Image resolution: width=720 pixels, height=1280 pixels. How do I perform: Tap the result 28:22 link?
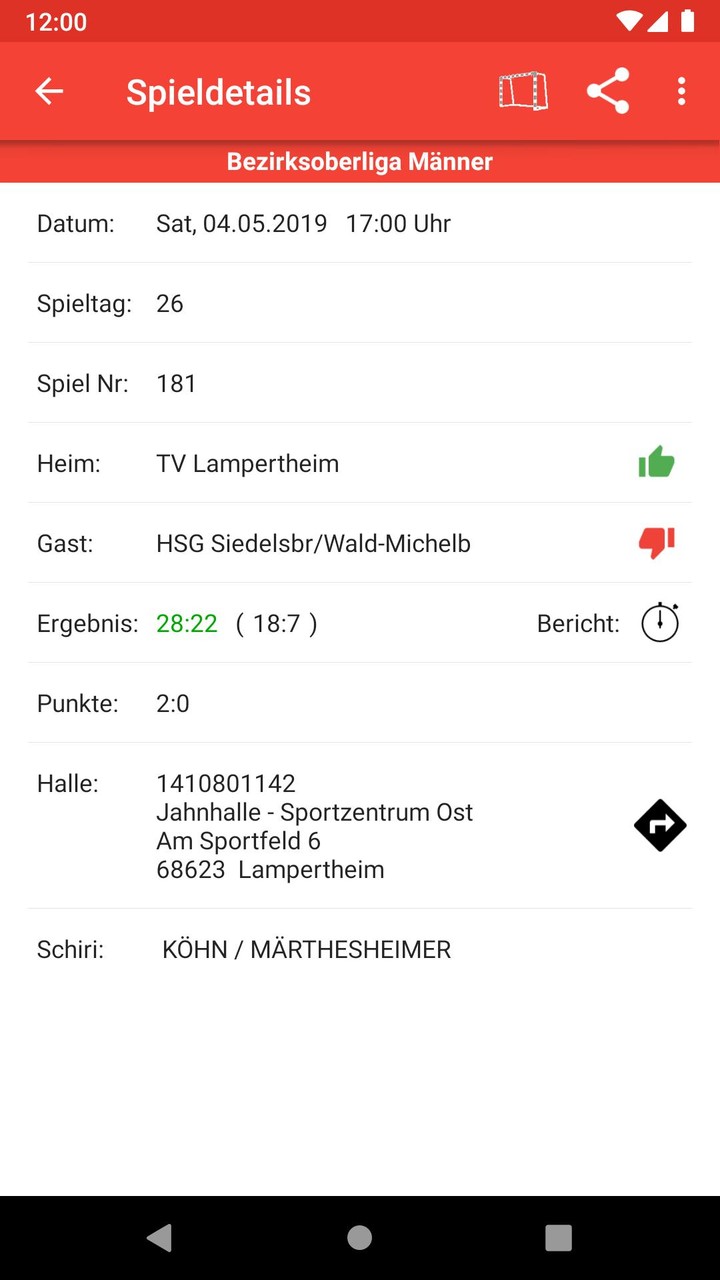click(187, 622)
